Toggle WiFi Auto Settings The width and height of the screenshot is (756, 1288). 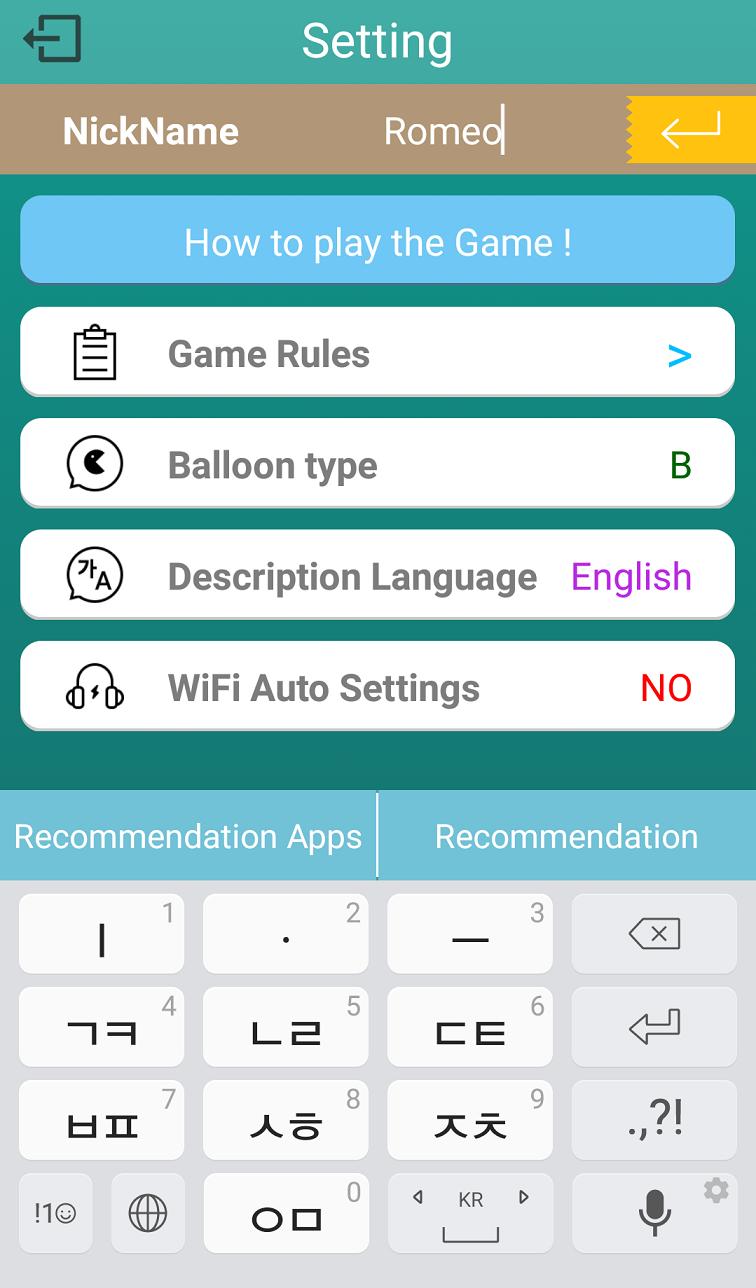pos(378,688)
